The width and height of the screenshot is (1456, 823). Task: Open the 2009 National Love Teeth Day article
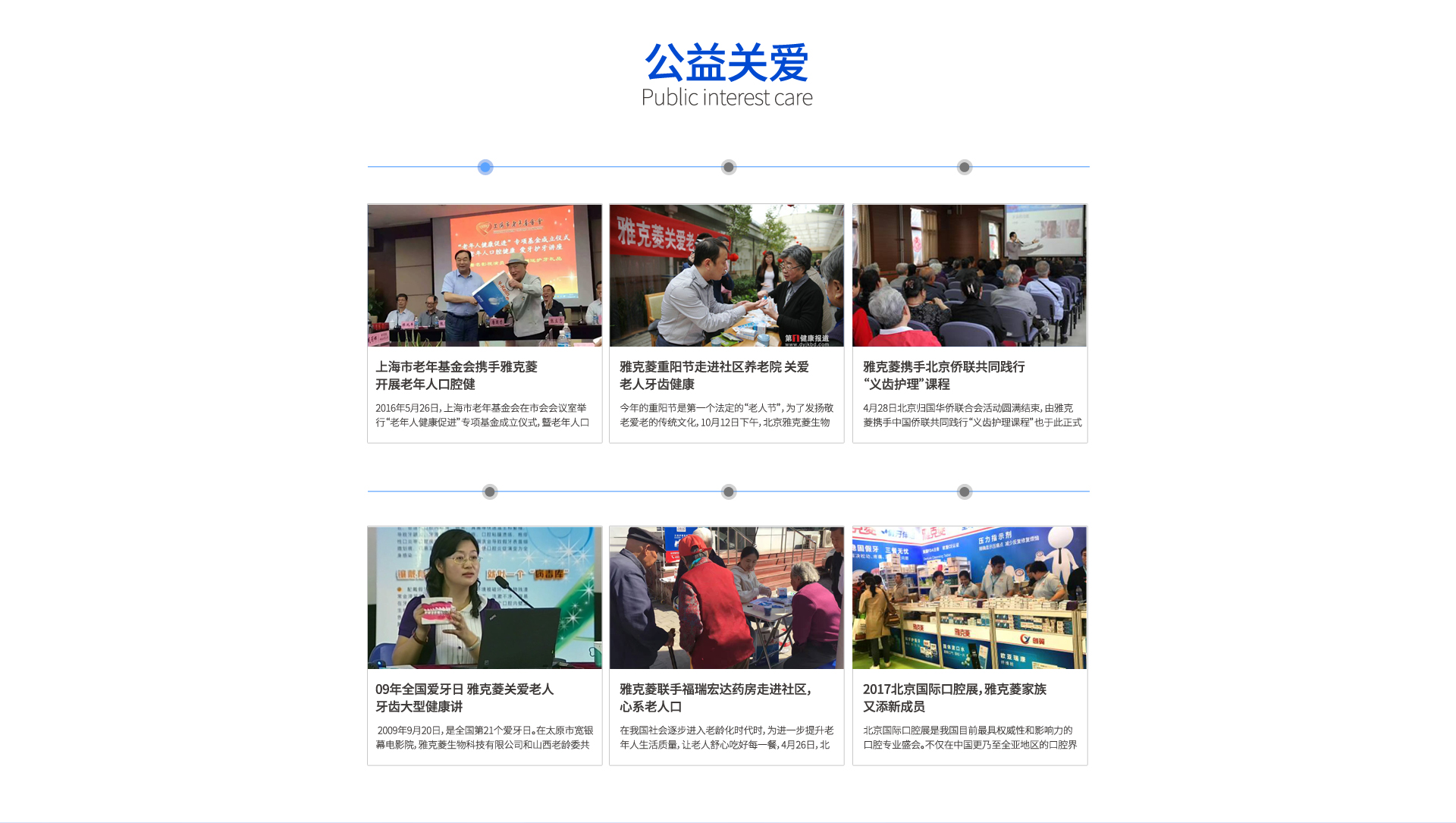(x=464, y=697)
